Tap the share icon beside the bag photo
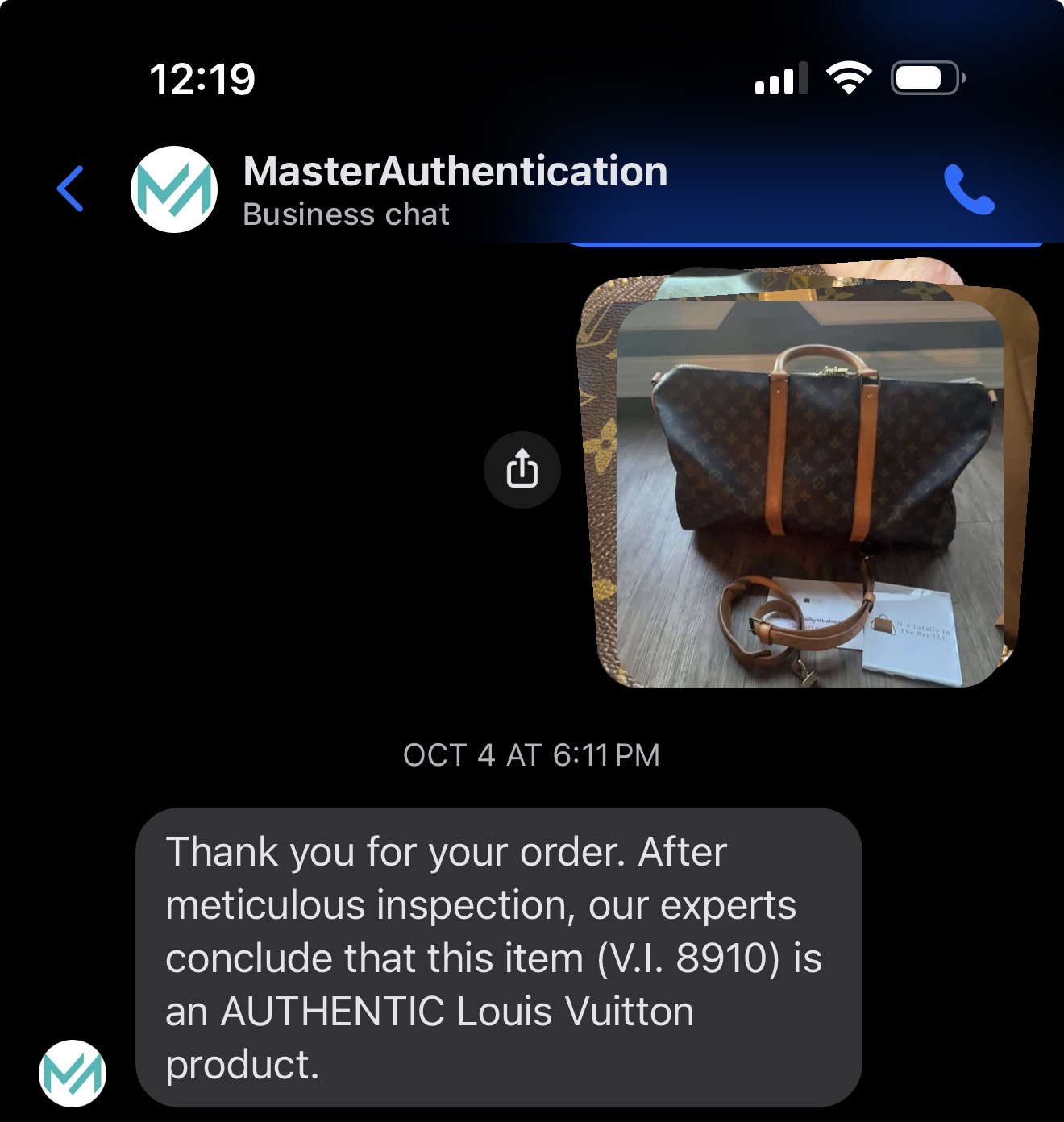Viewport: 1064px width, 1122px height. pos(522,470)
